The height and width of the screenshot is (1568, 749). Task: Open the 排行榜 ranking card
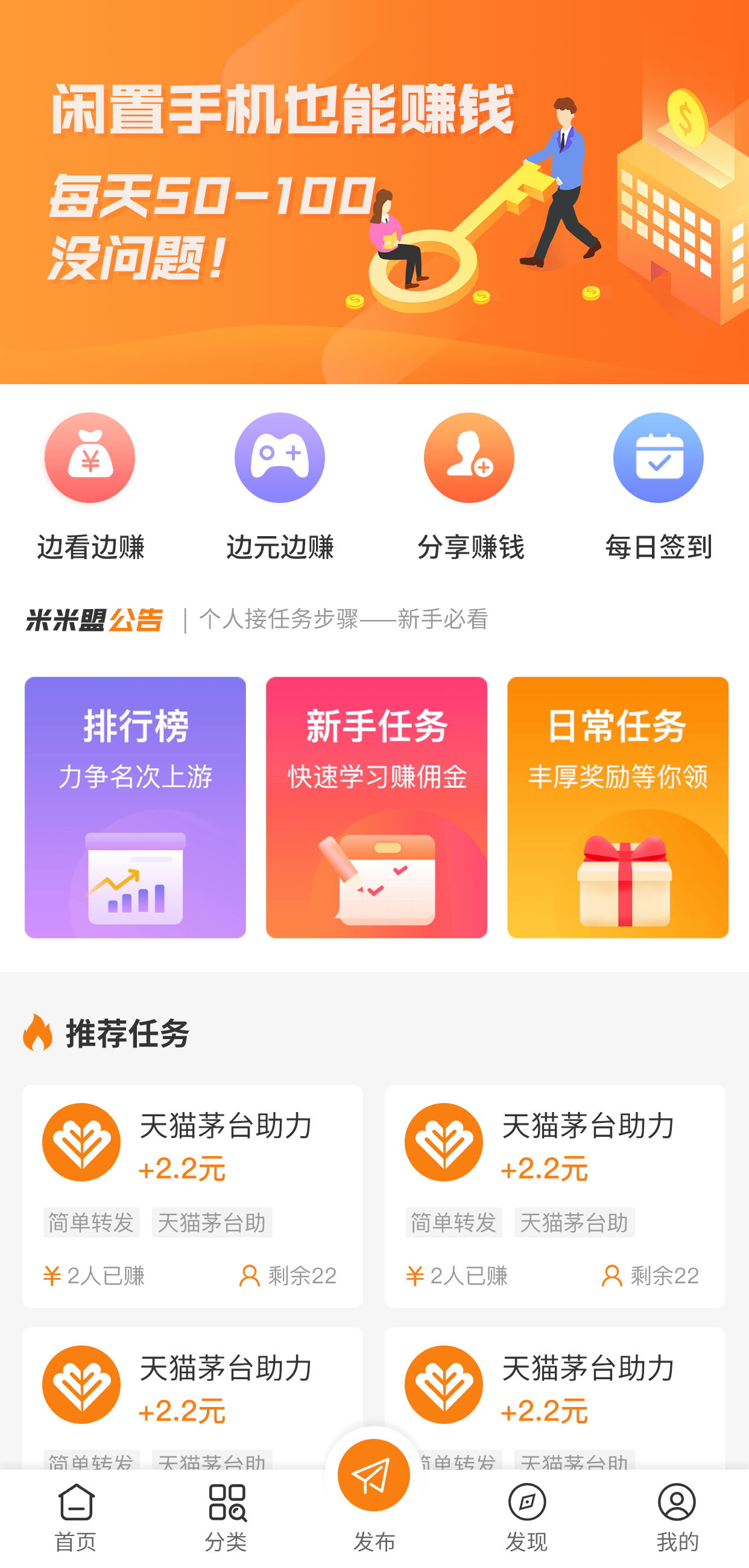pyautogui.click(x=135, y=807)
